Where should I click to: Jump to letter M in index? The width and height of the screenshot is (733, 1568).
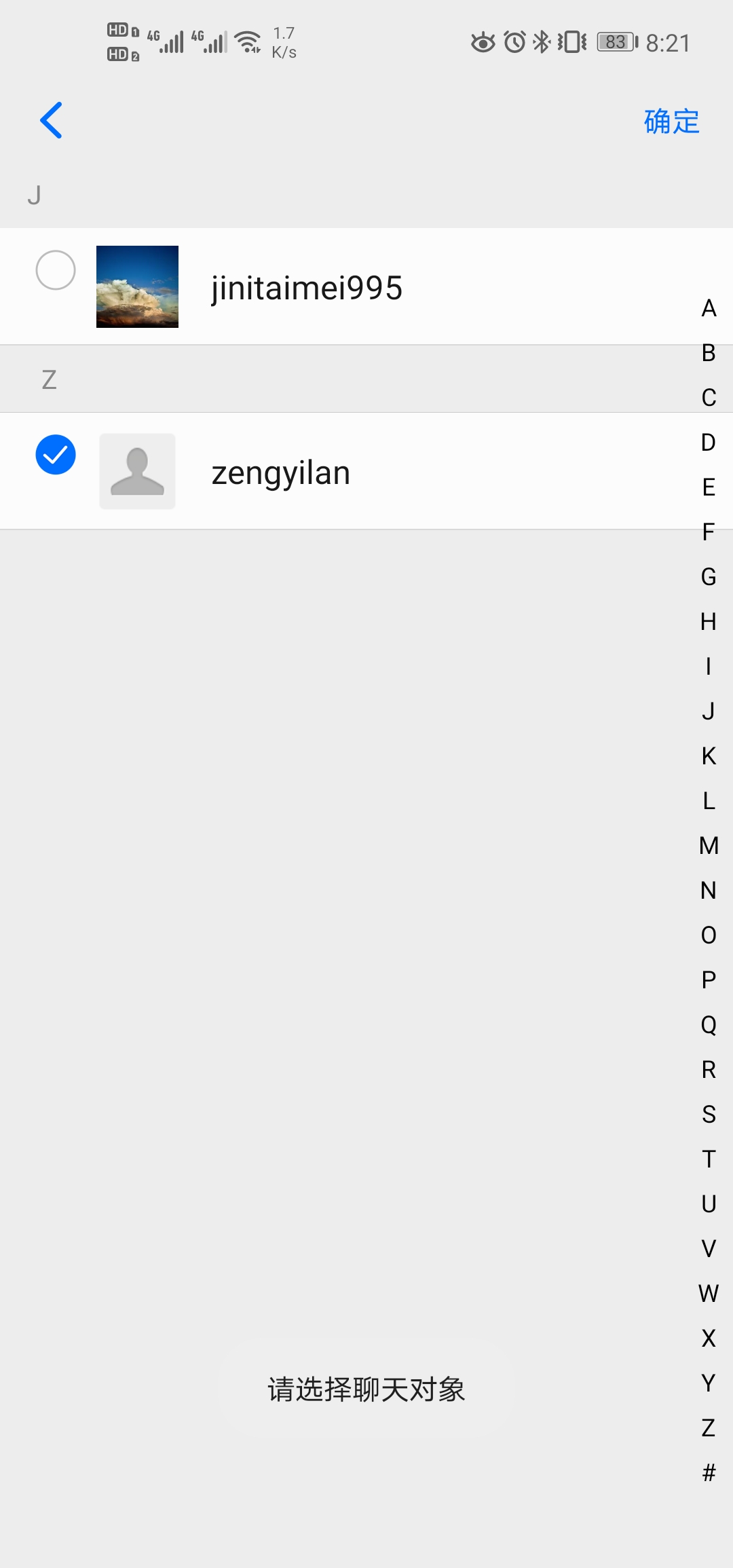click(x=709, y=846)
